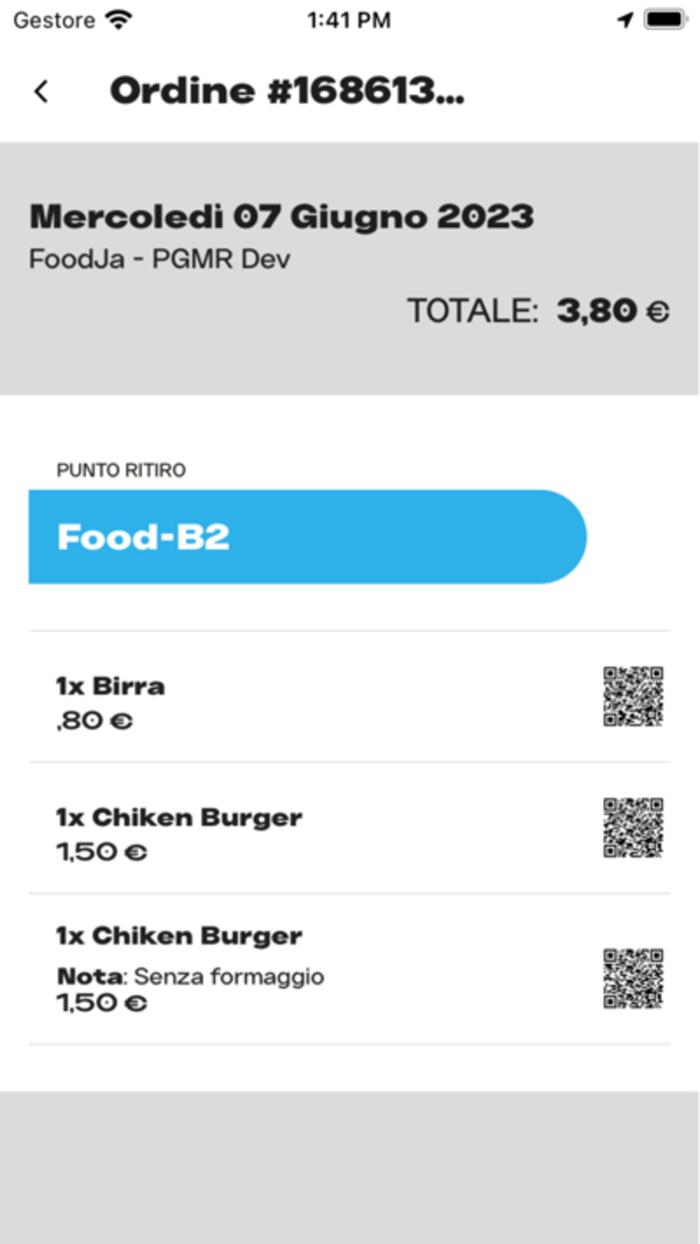
Task: Go back from the order details
Action: tap(41, 91)
